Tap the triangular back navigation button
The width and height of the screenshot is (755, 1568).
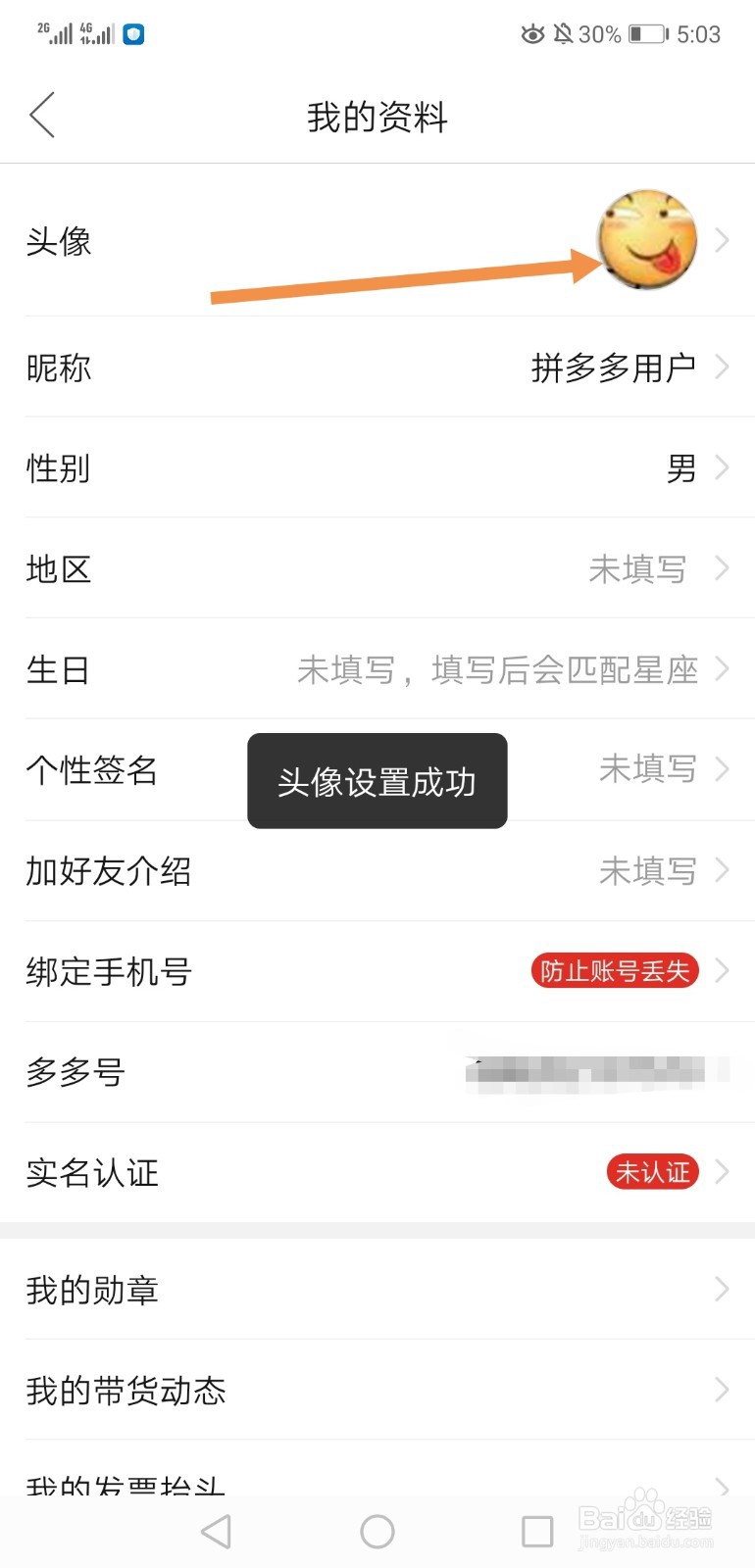pyautogui.click(x=218, y=1529)
